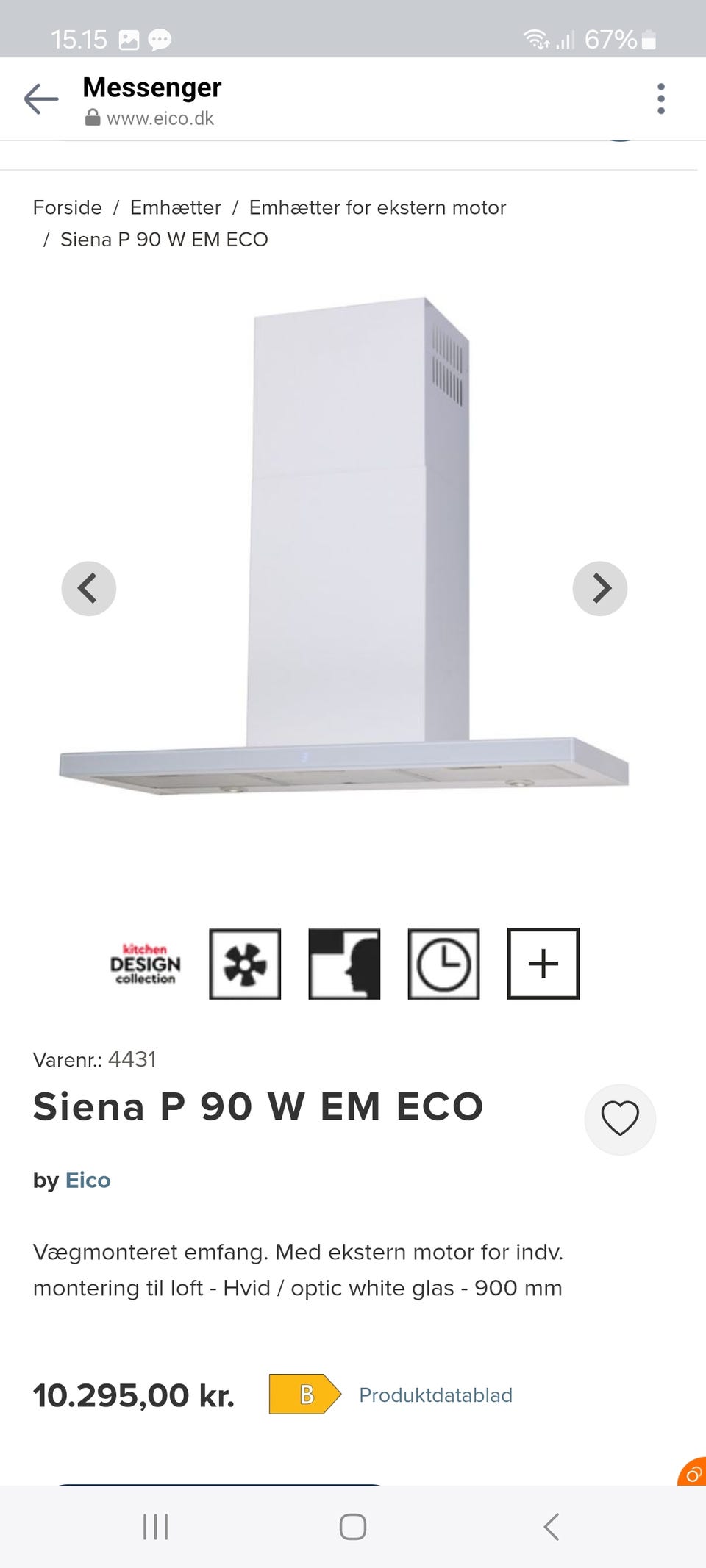Show the previous product image

pos(88,588)
